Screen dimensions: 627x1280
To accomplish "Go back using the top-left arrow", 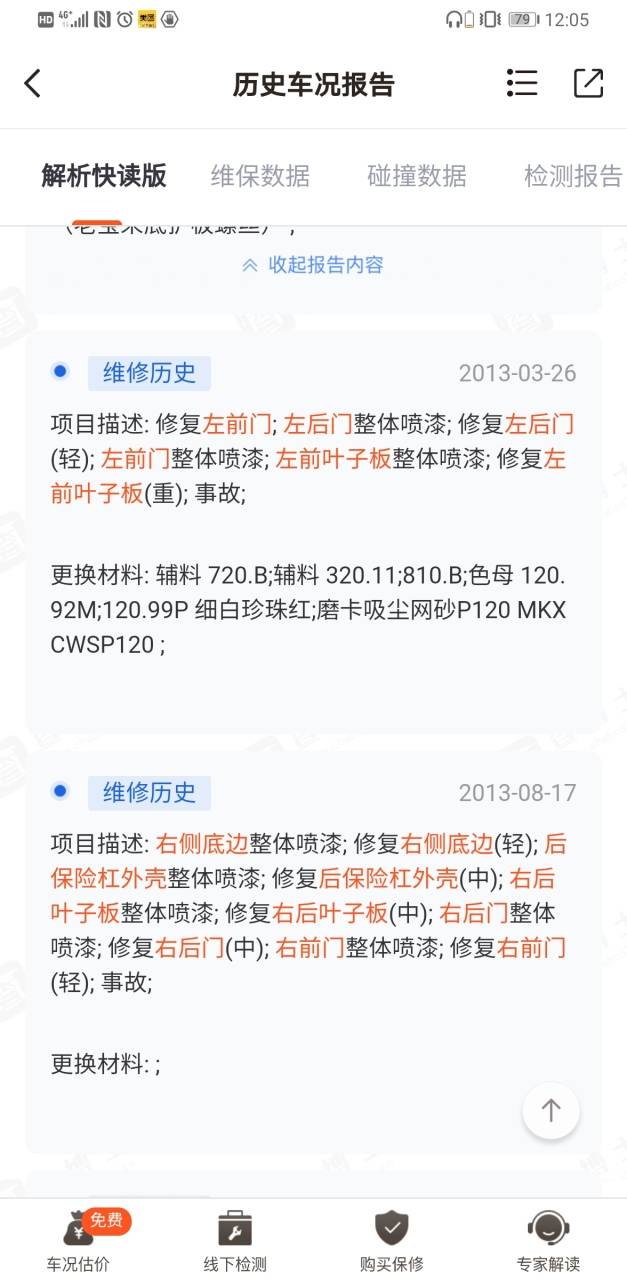I will point(33,83).
